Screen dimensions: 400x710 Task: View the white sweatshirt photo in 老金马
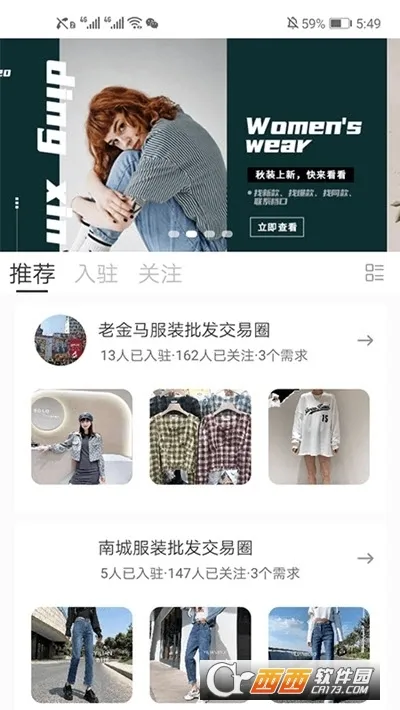319,437
